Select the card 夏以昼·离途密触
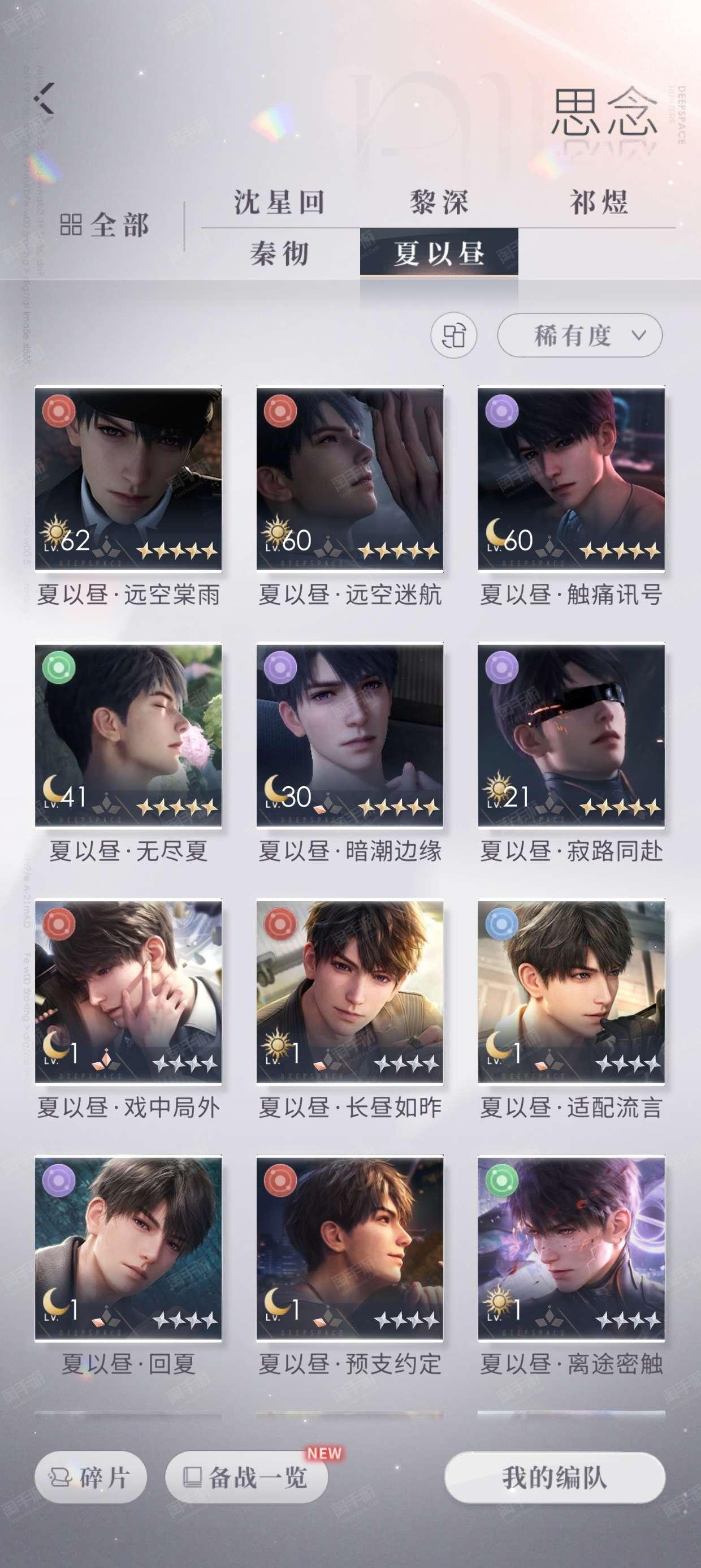The height and width of the screenshot is (1568, 701). (x=571, y=1248)
